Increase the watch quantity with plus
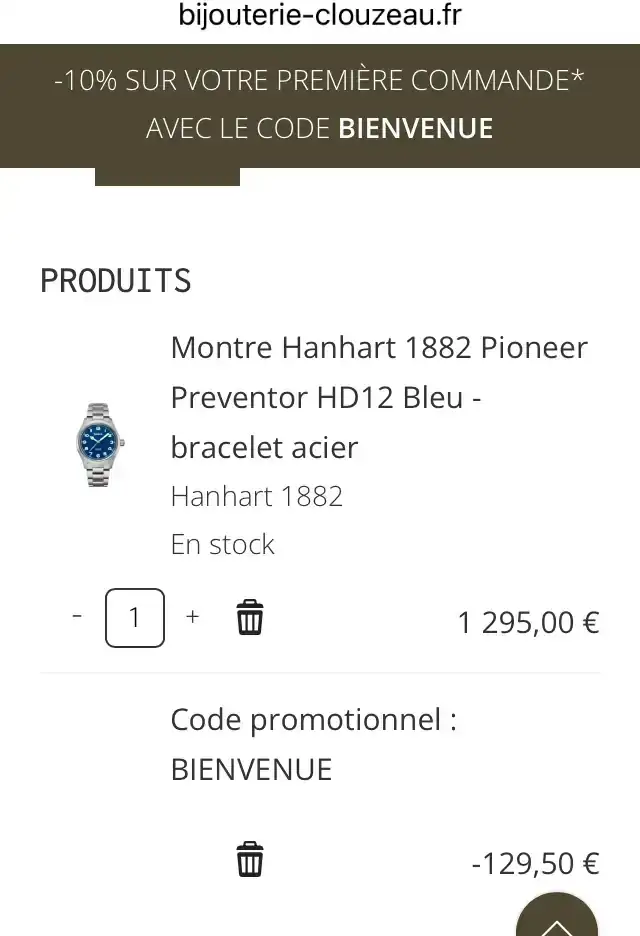 pyautogui.click(x=192, y=617)
